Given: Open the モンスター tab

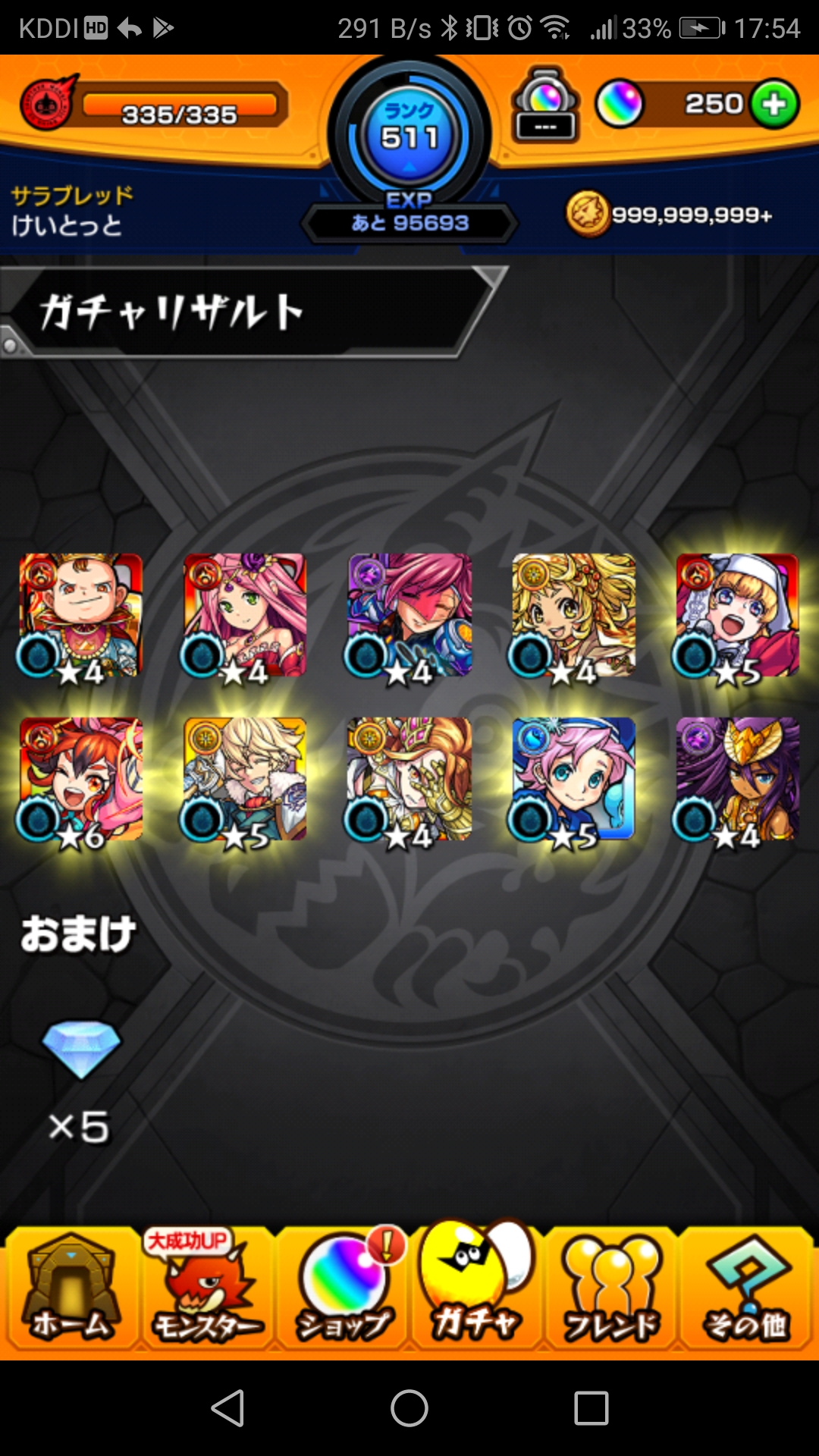Looking at the screenshot, I should pos(206,1288).
